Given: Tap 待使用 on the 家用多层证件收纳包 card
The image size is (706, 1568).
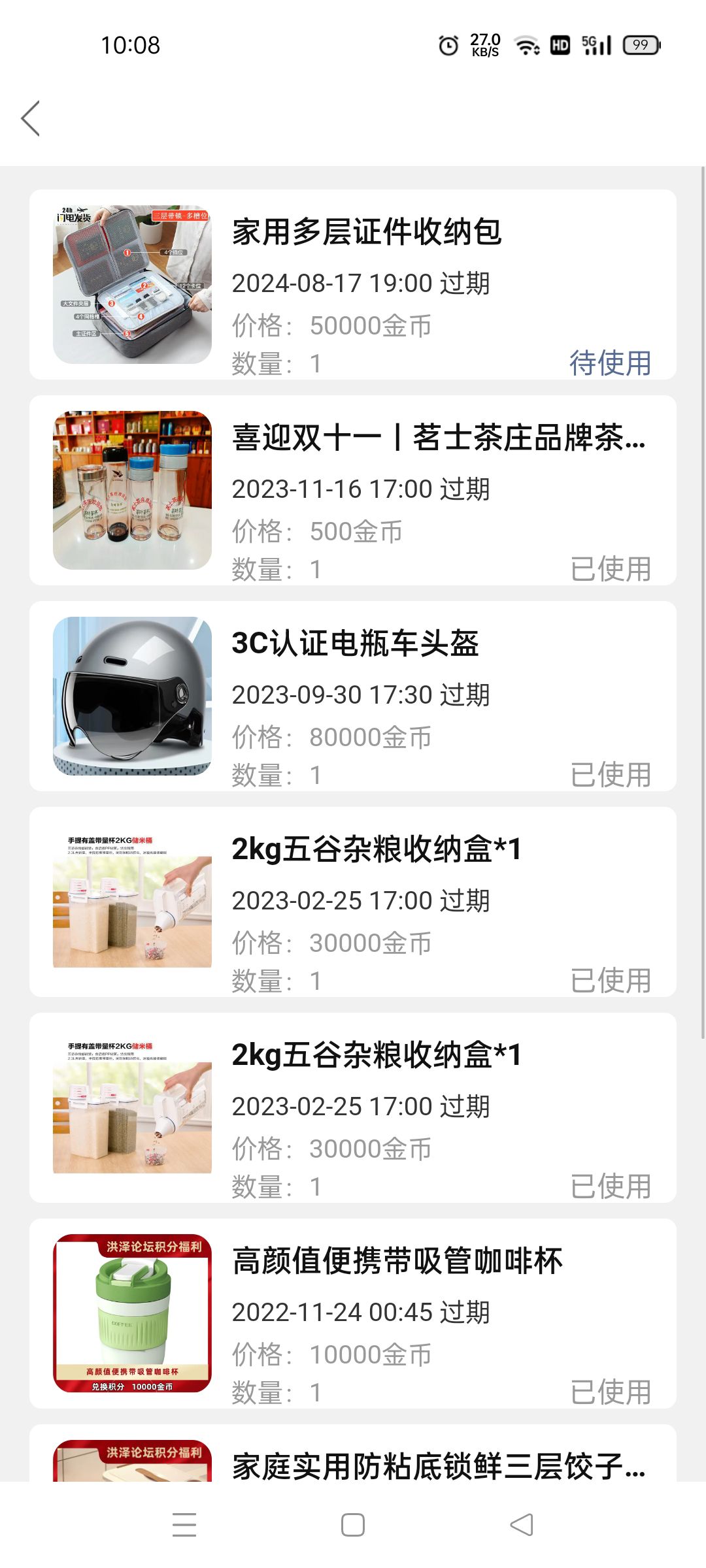Looking at the screenshot, I should (x=610, y=363).
